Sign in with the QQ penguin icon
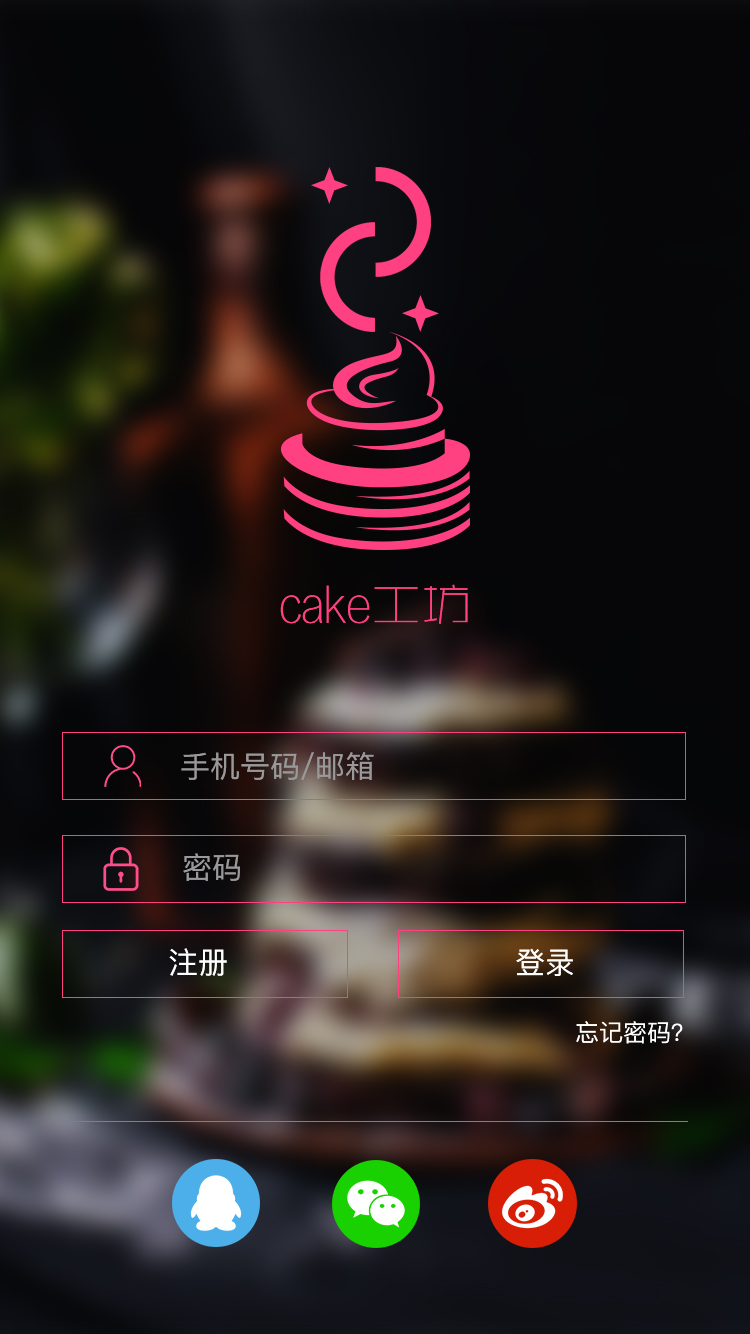The height and width of the screenshot is (1334, 750). coord(216,1203)
